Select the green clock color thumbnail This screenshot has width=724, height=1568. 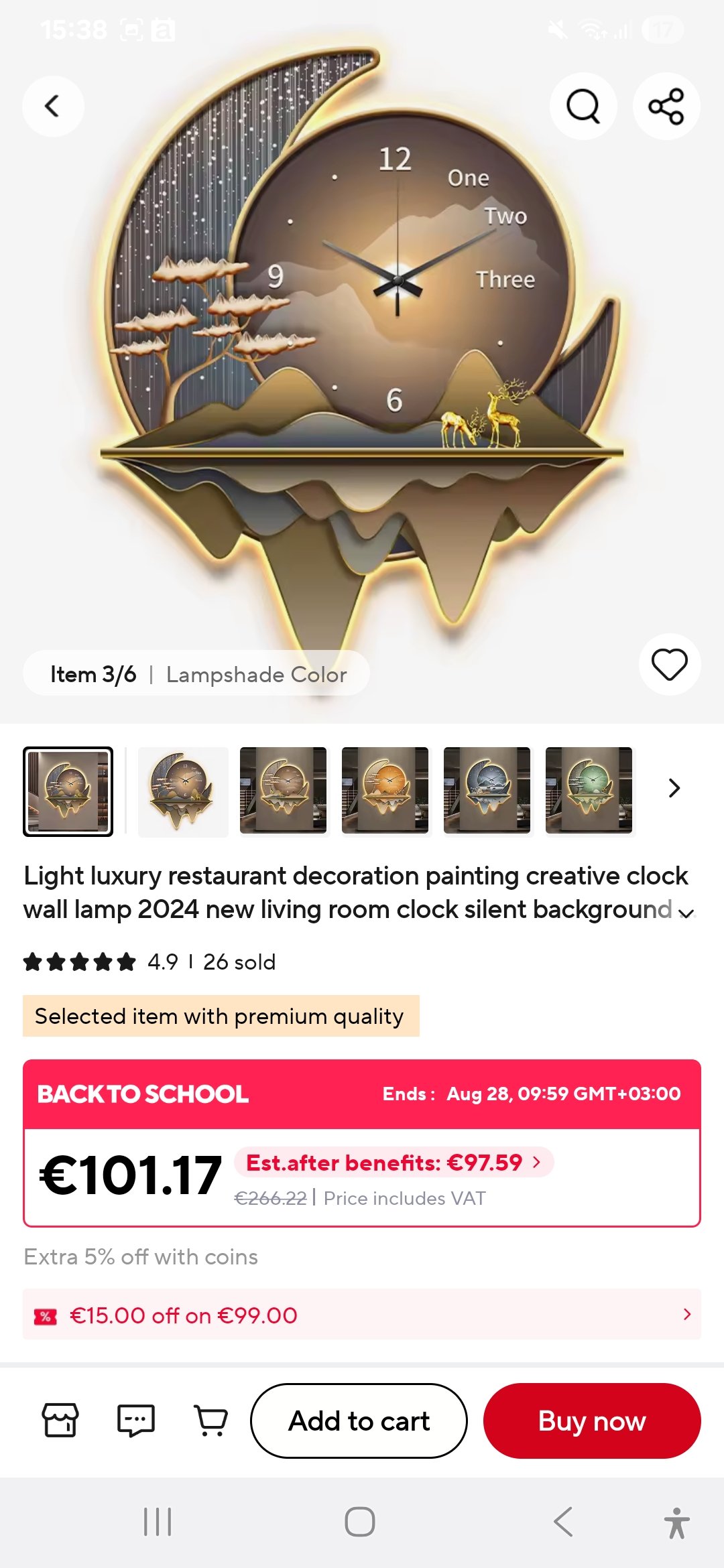point(589,791)
